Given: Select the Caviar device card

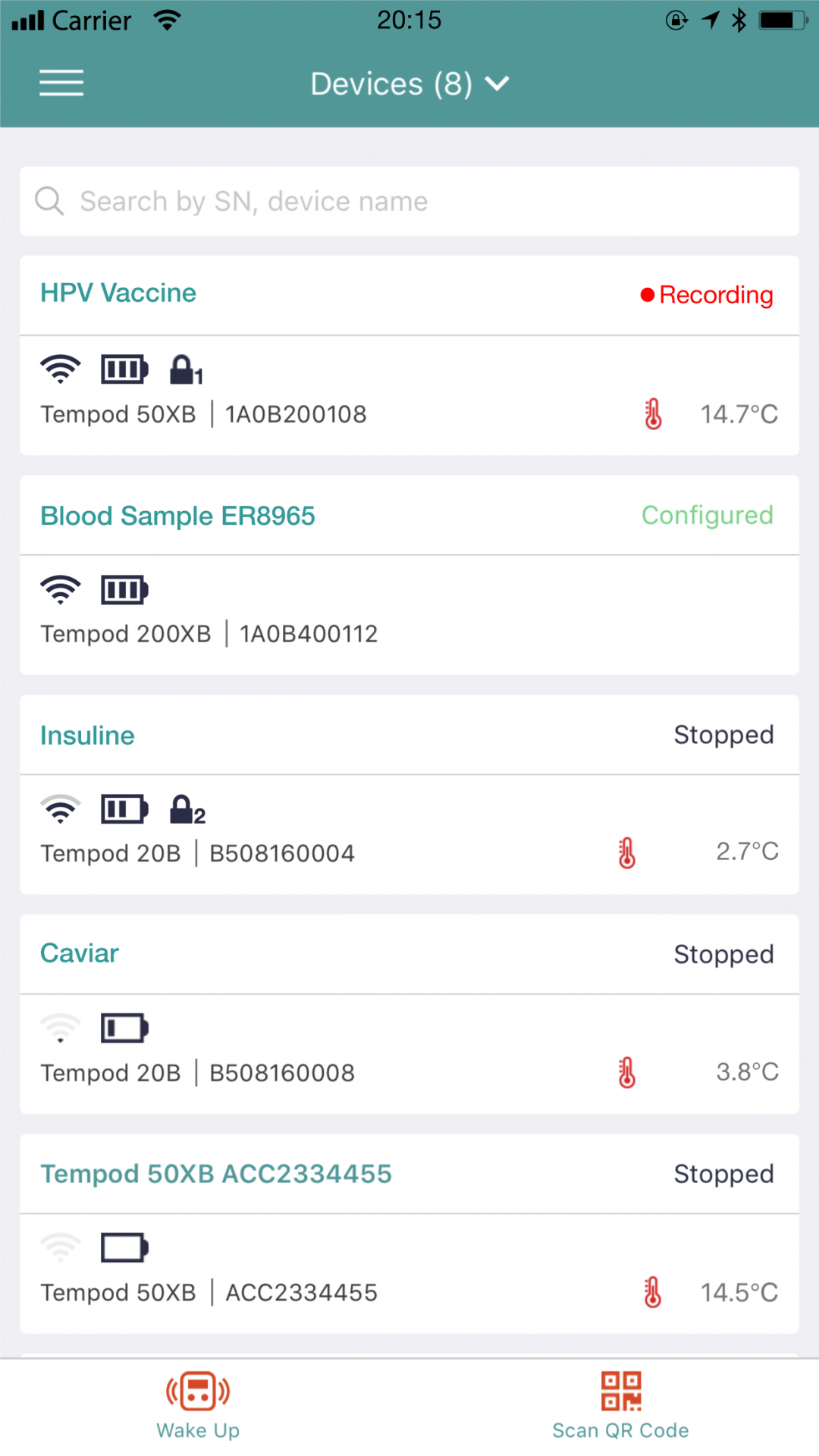Looking at the screenshot, I should coord(409,1014).
